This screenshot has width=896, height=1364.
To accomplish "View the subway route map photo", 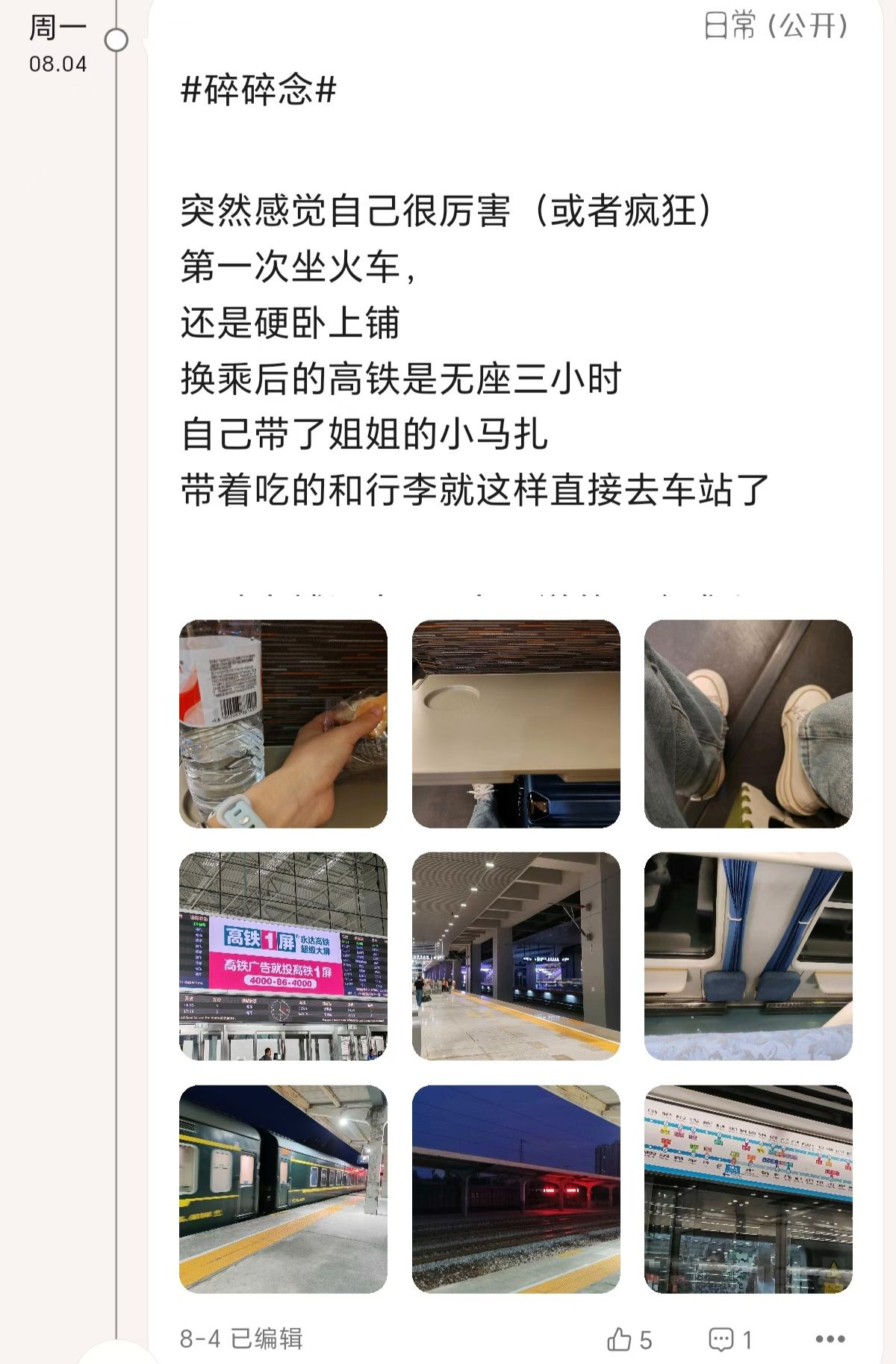I will (x=748, y=1188).
